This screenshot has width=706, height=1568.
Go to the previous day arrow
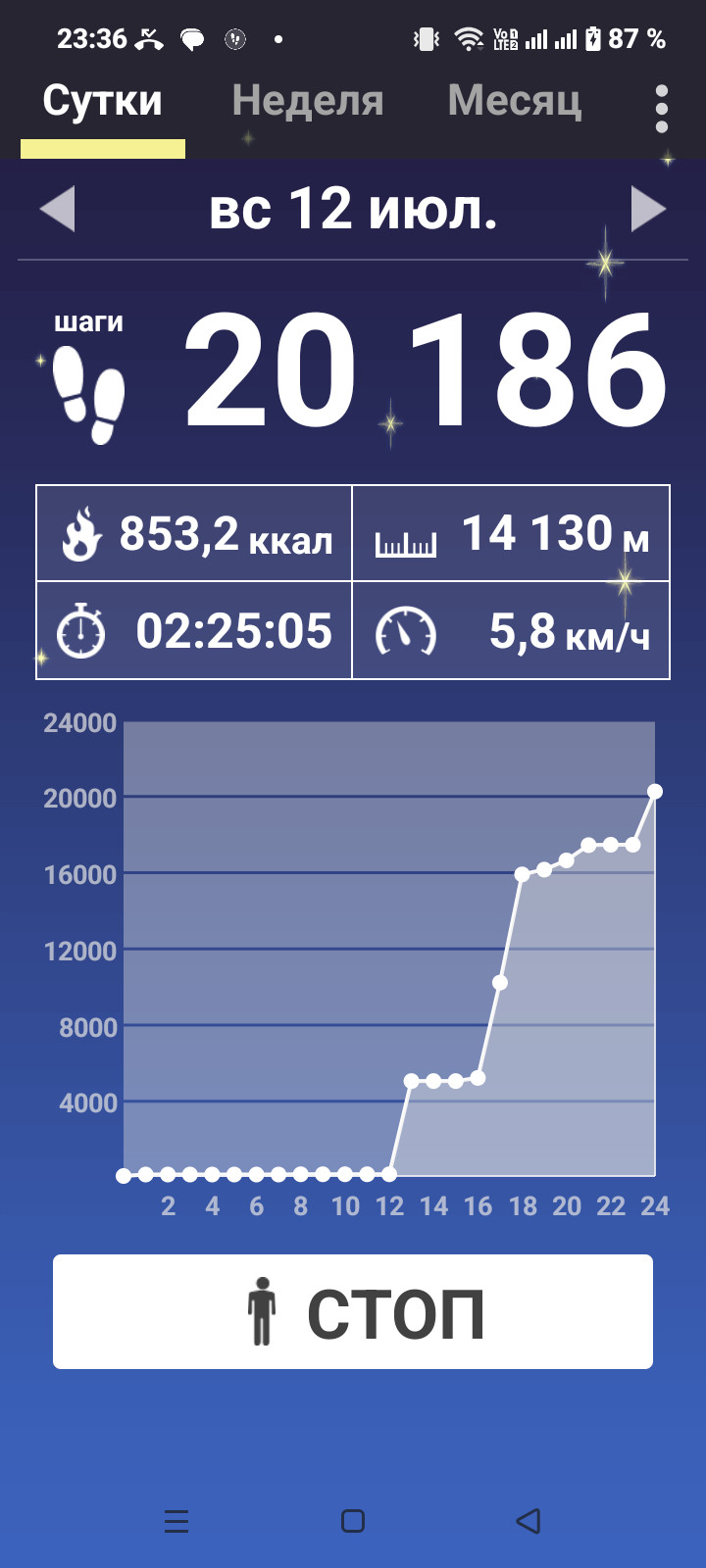click(58, 210)
